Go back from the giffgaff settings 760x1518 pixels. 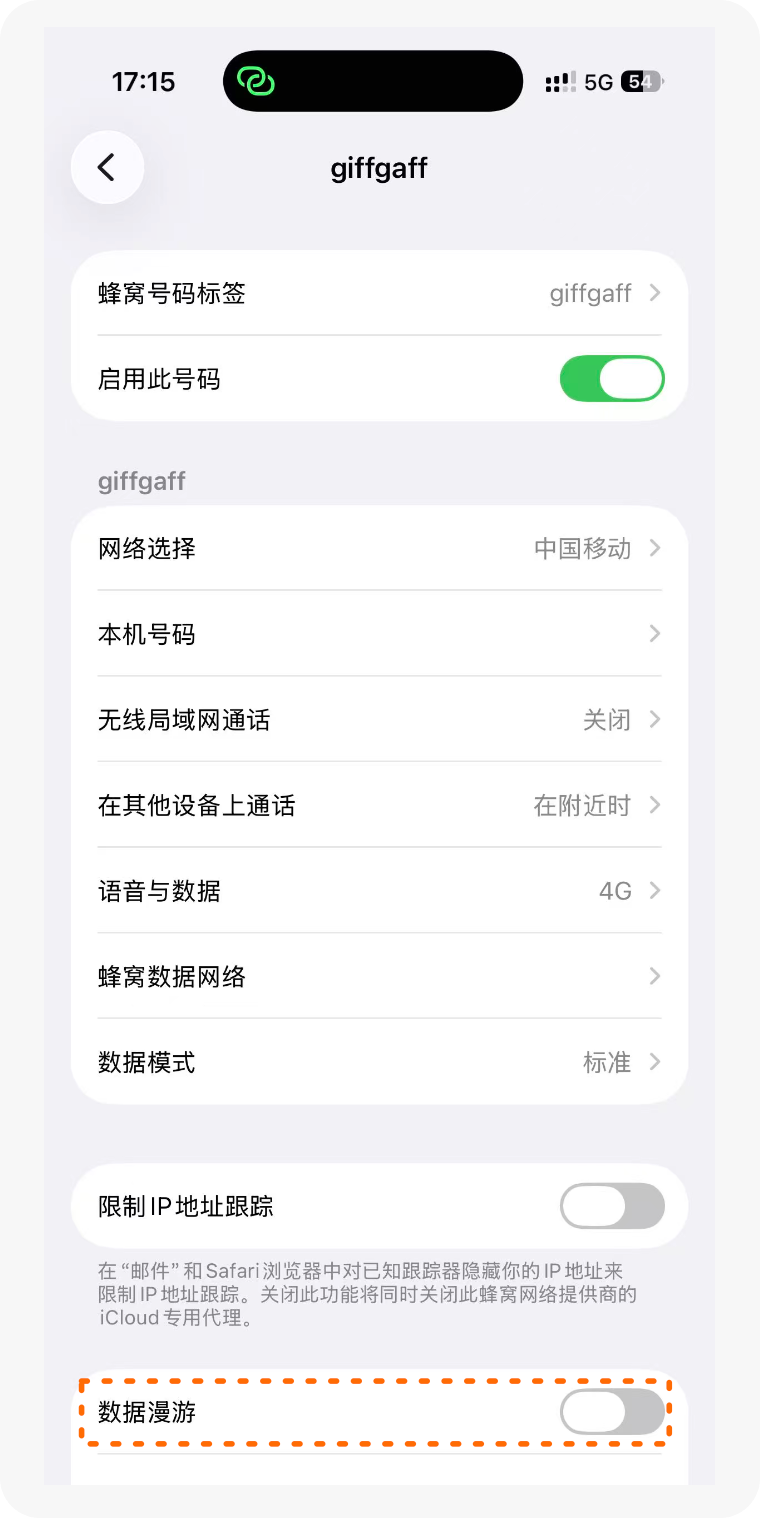pos(107,167)
